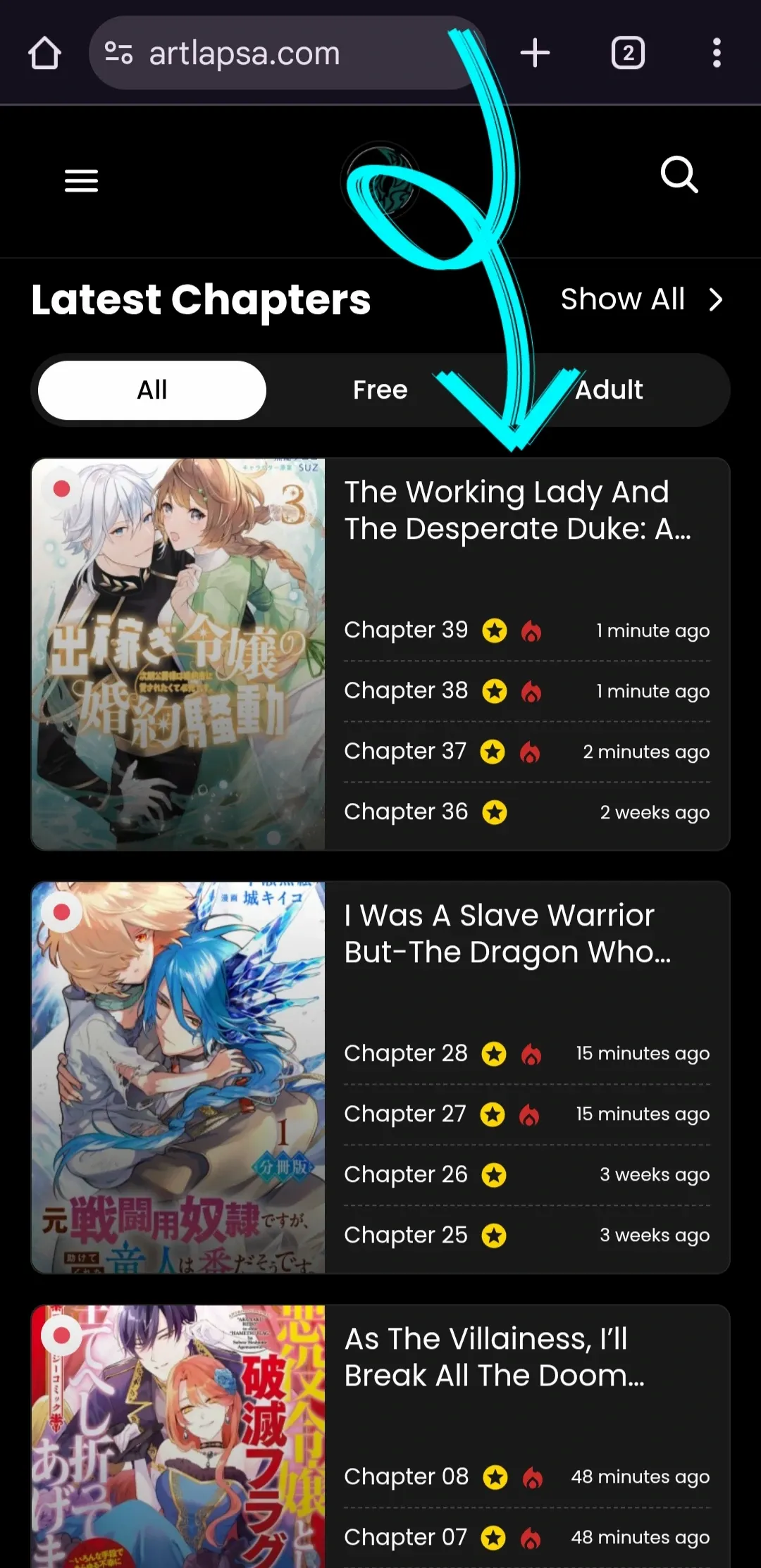Click the star icon beside Chapter 25

(x=493, y=1235)
